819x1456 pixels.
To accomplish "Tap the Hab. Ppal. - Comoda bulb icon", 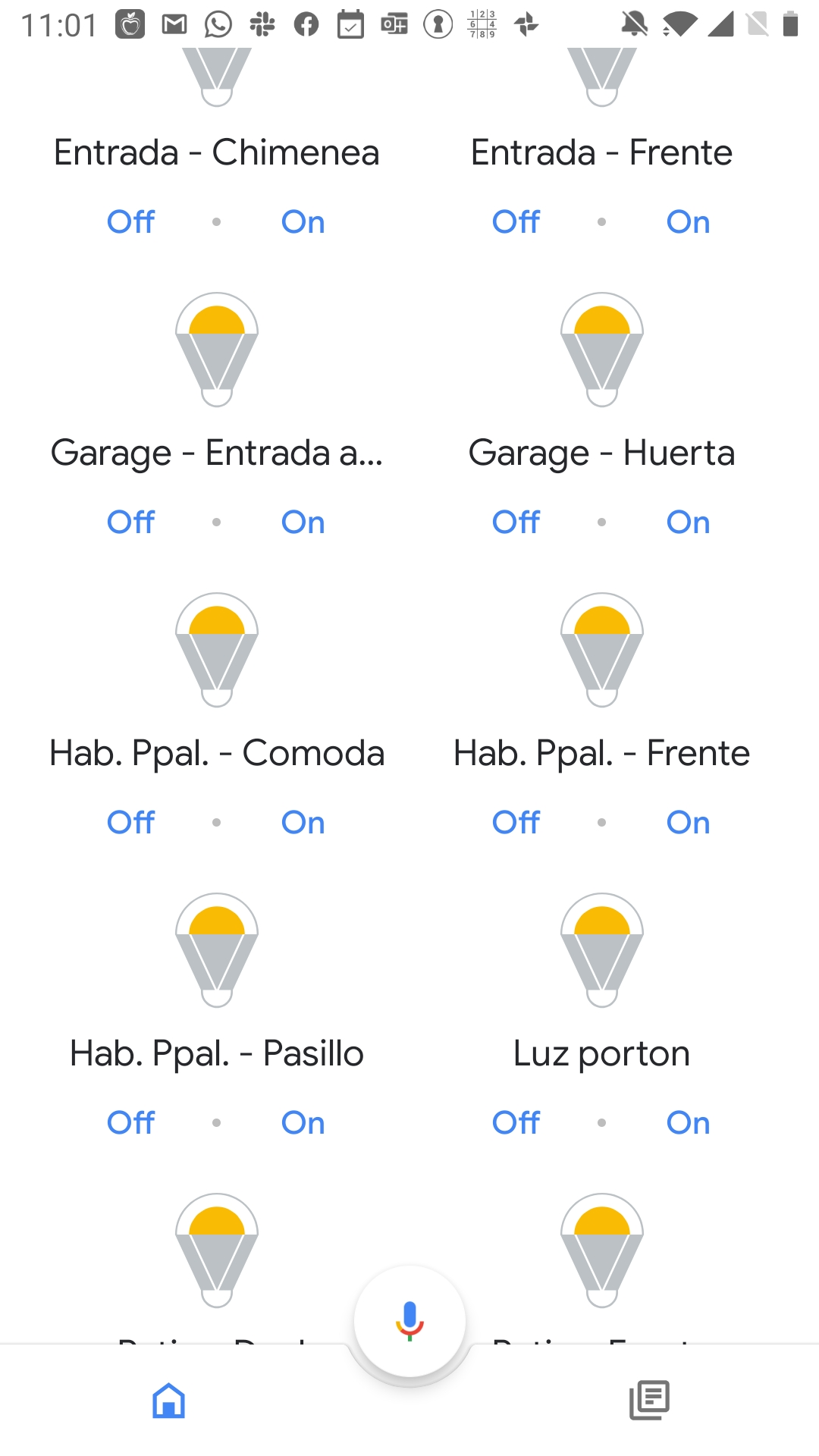I will pyautogui.click(x=216, y=648).
